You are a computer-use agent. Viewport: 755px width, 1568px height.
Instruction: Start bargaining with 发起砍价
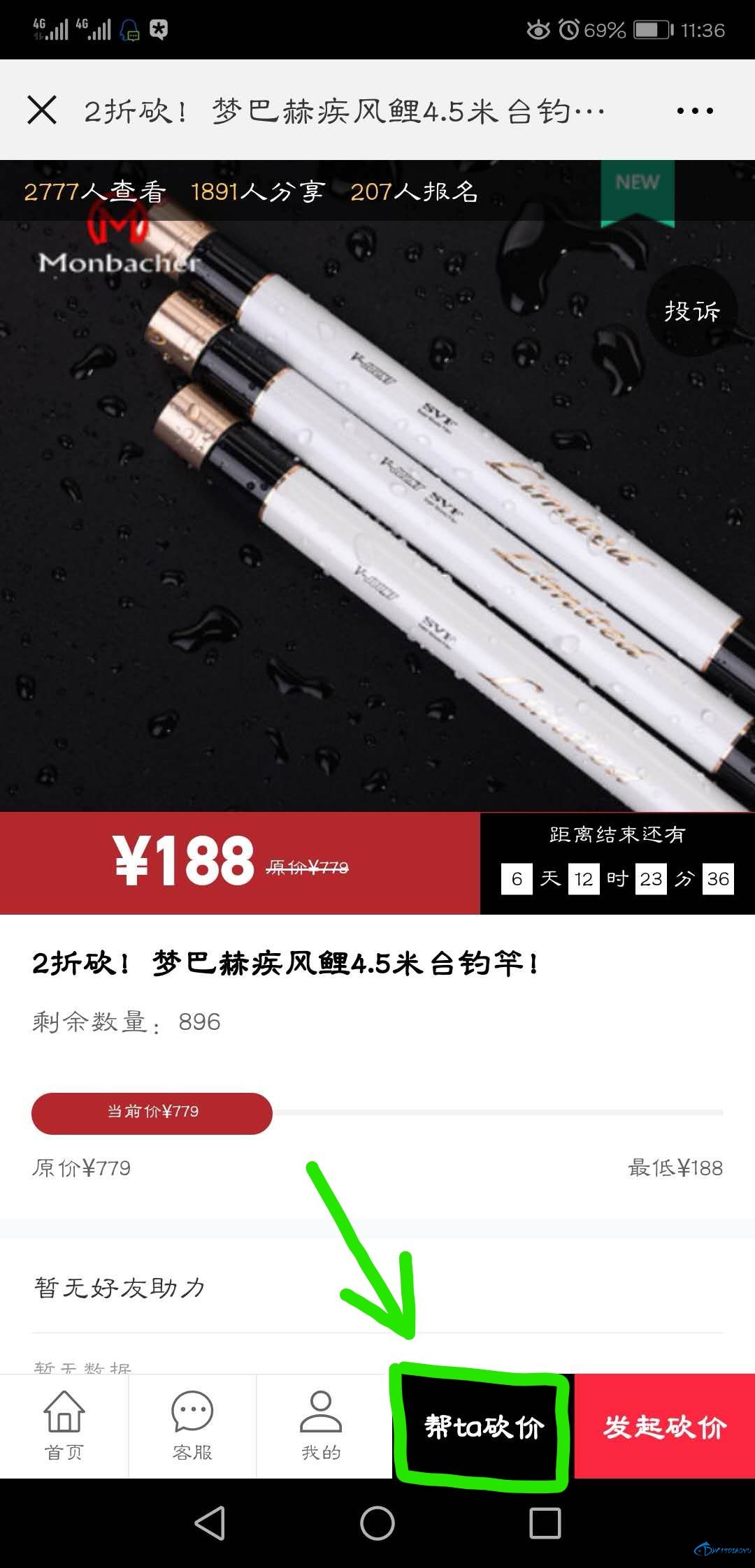(x=665, y=1426)
